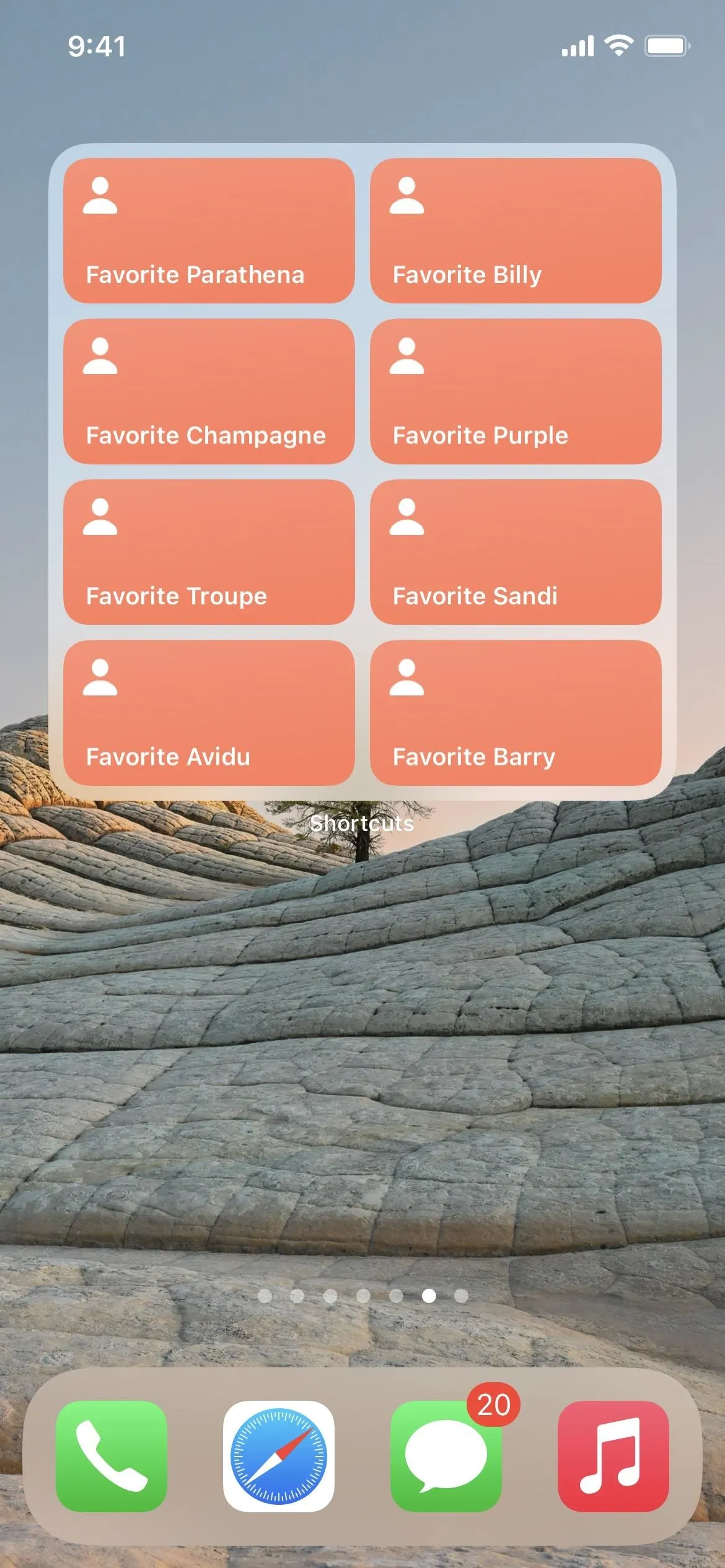Start the Favorite Troupe shortcut
This screenshot has height=1568, width=725.
click(209, 552)
